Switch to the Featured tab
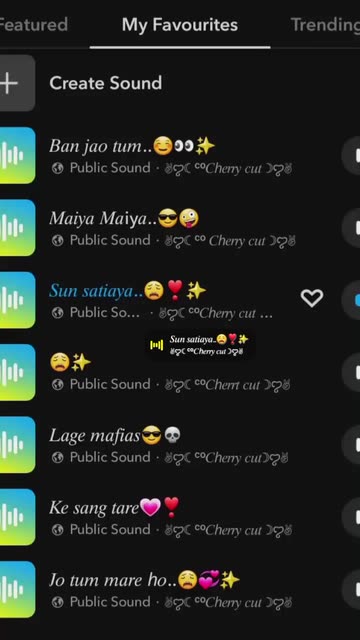This screenshot has width=360, height=640. pos(33,25)
